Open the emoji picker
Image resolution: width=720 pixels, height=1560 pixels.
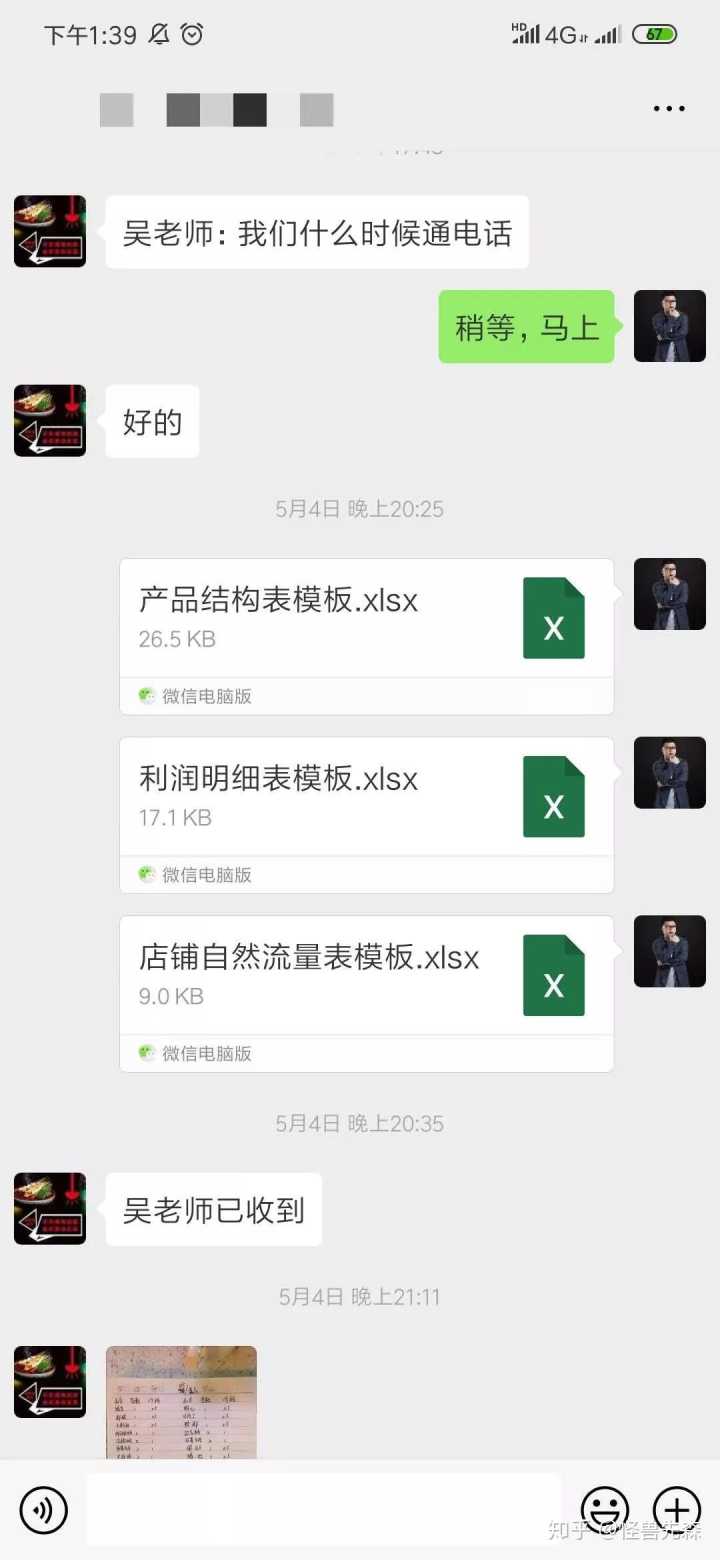pyautogui.click(x=605, y=1510)
